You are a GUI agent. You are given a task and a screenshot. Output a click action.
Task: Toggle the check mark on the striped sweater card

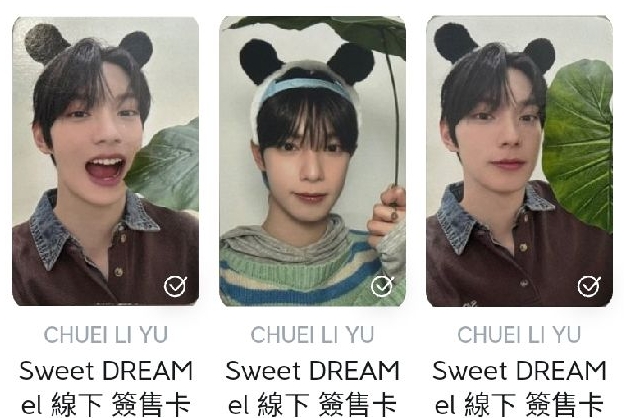tap(382, 287)
